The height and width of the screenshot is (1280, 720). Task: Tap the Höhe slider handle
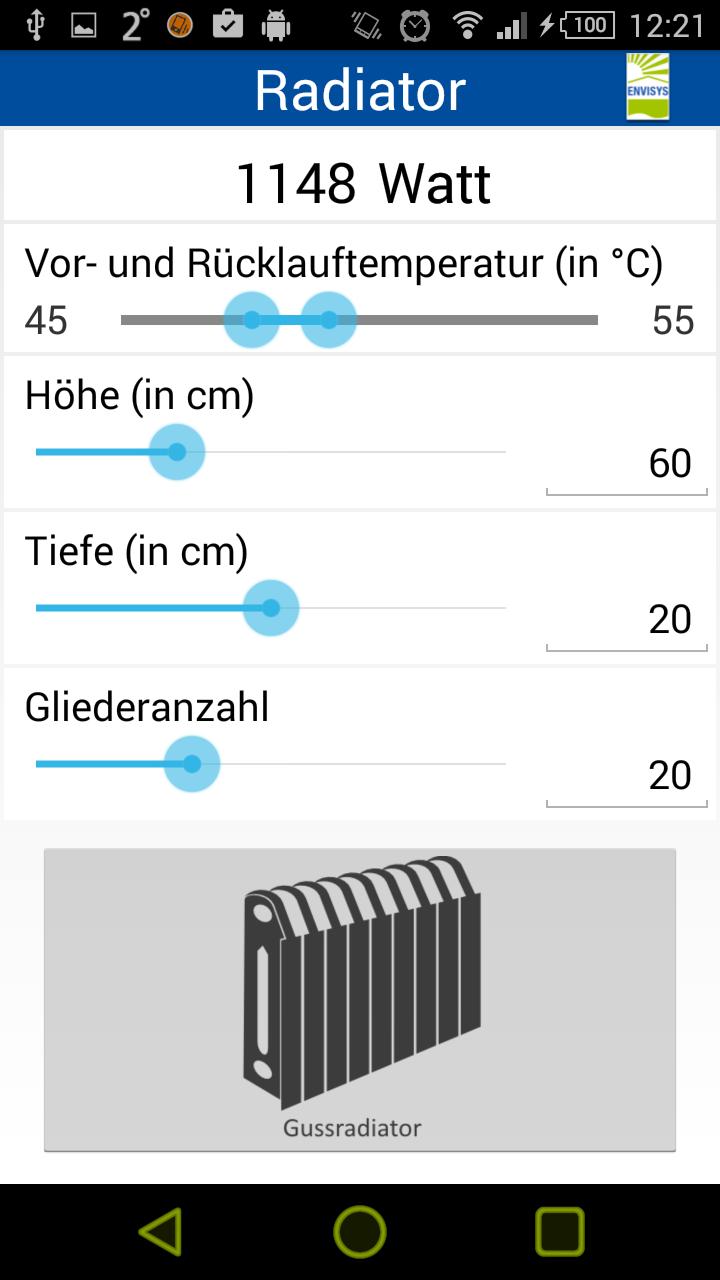pos(177,452)
